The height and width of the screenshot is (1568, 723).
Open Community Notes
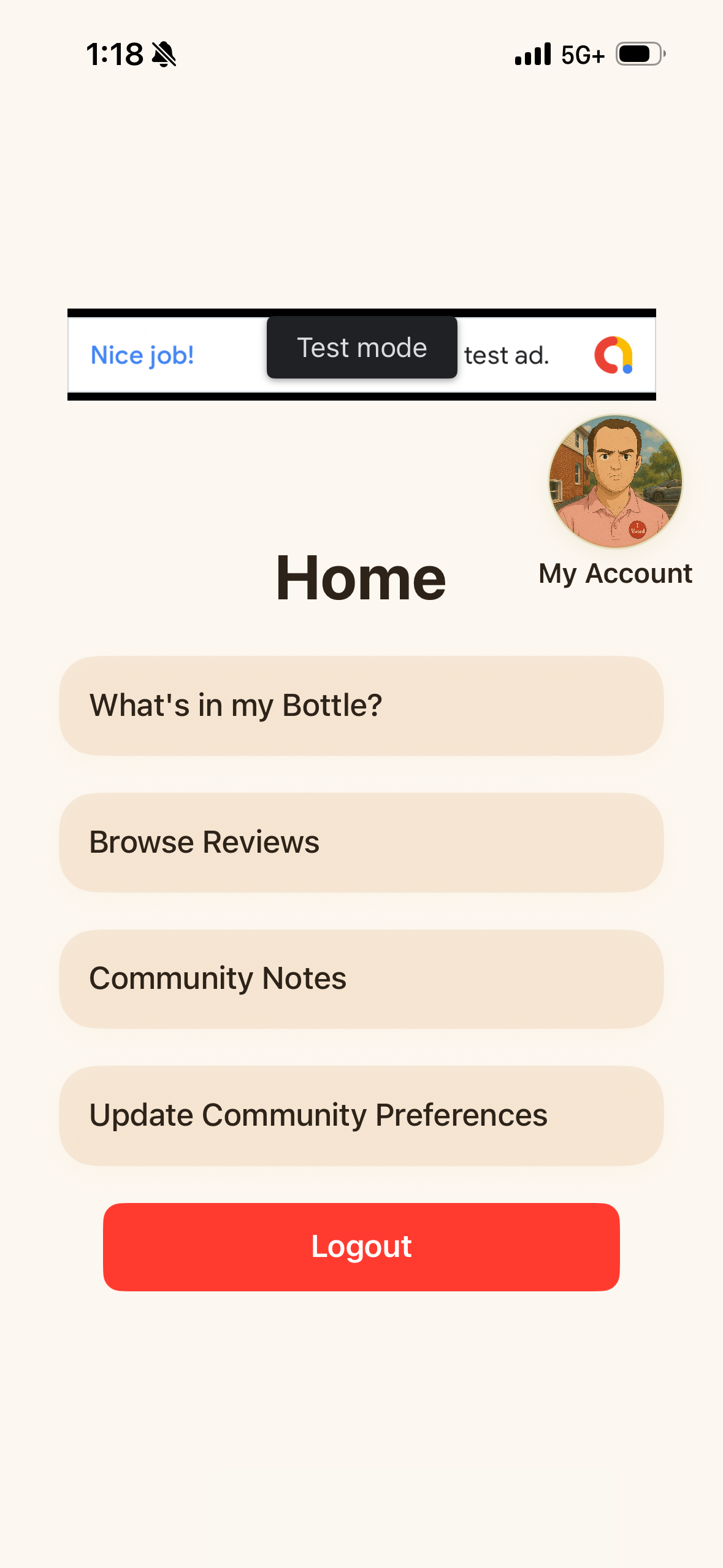point(361,979)
